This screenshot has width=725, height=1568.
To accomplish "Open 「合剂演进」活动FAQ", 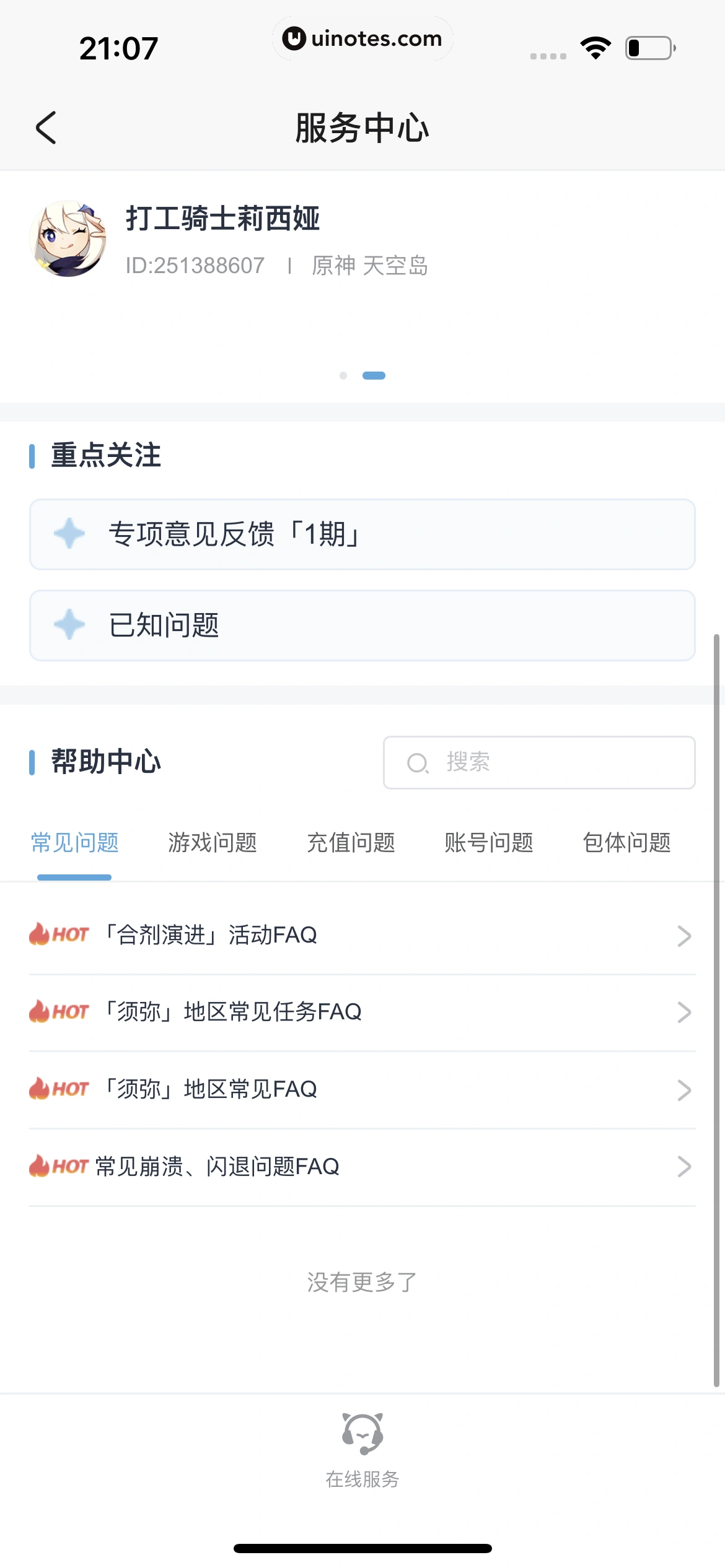I will pos(362,935).
